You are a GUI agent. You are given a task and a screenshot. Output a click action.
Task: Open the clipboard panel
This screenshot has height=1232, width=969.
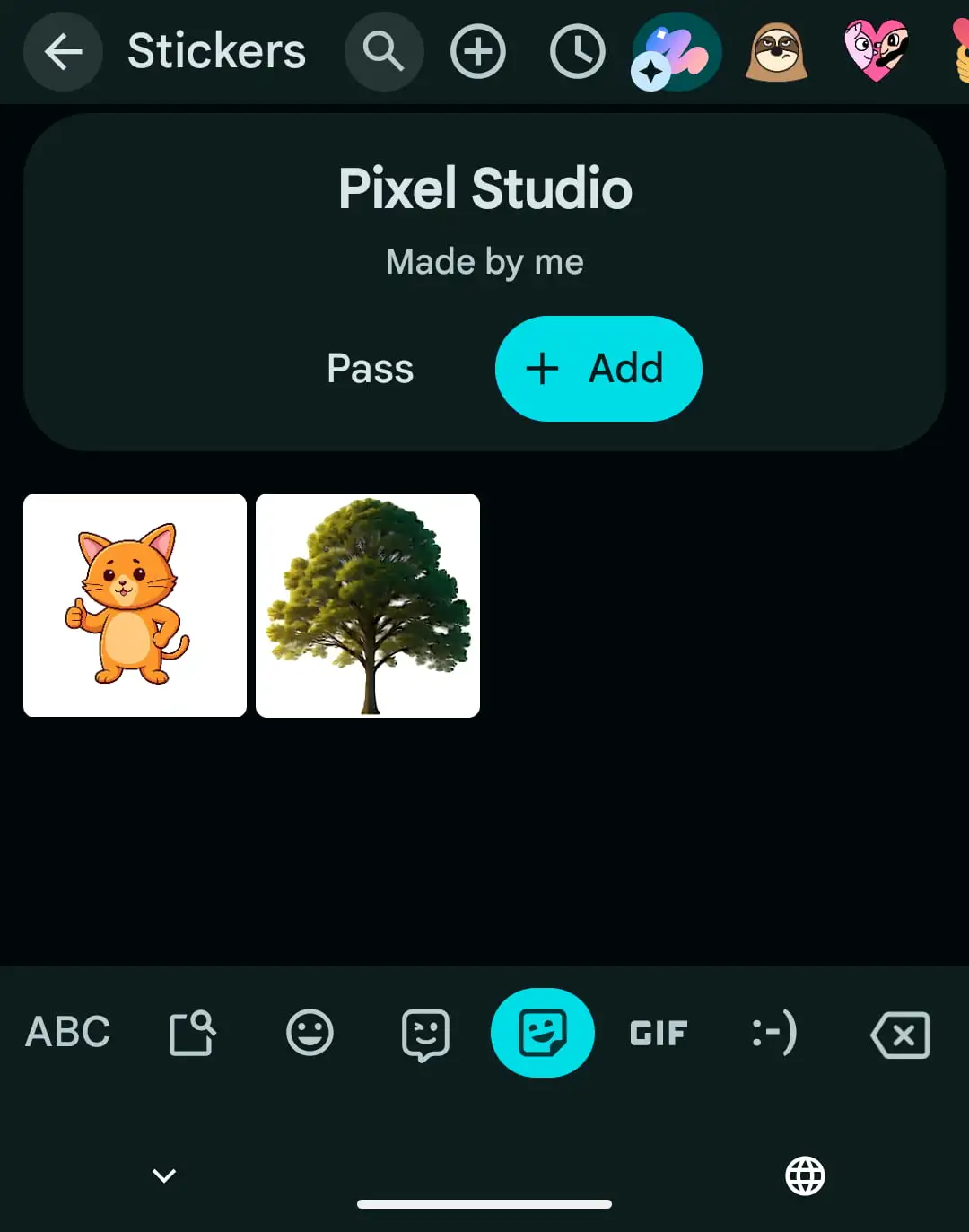(x=192, y=1032)
